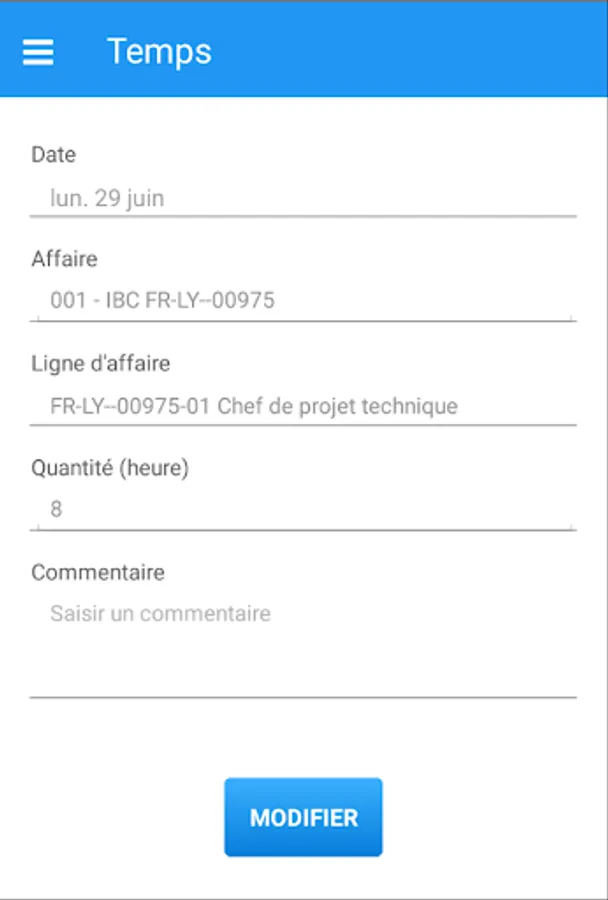The height and width of the screenshot is (900, 608).
Task: Tap the Date field showing lun. 29 juin
Action: click(303, 199)
